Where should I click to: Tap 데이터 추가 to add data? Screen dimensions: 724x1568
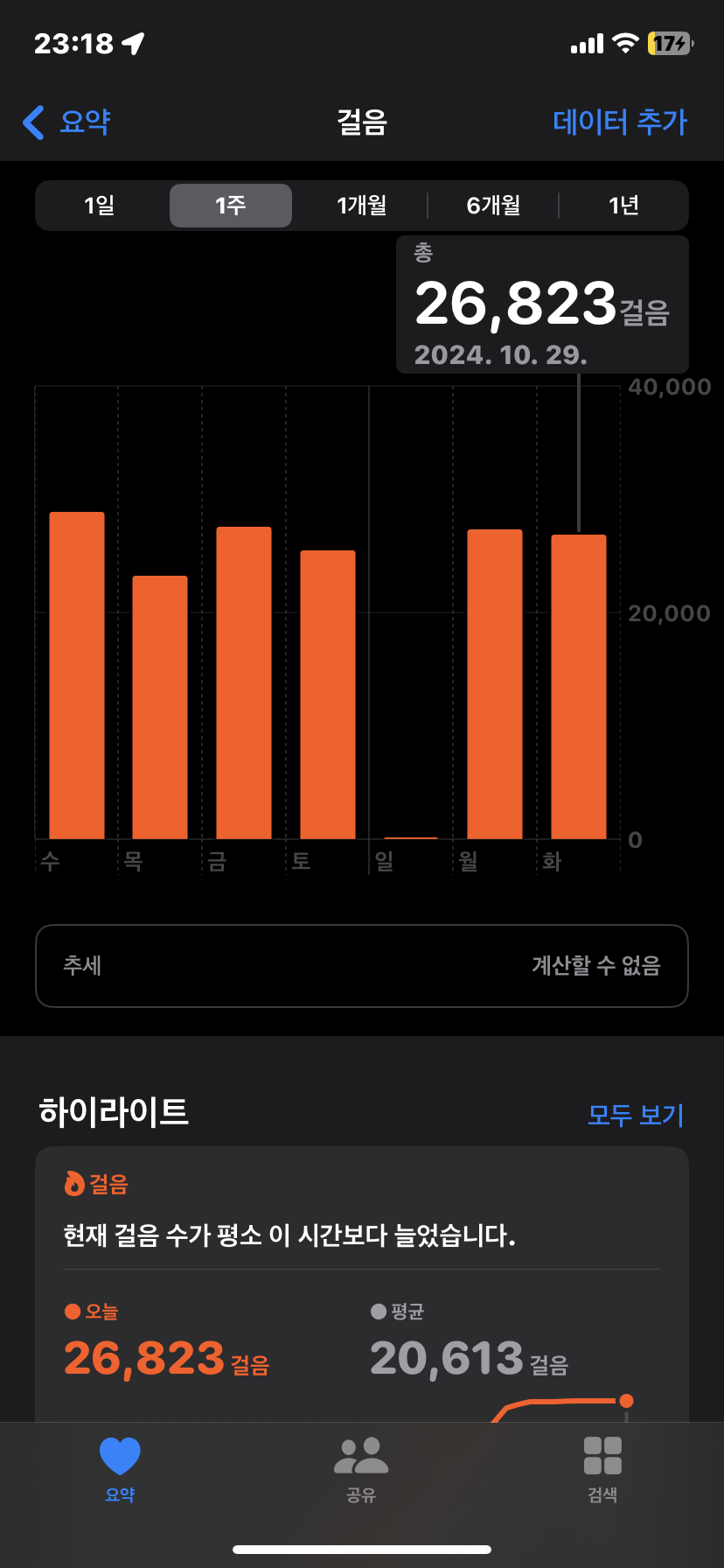(619, 122)
